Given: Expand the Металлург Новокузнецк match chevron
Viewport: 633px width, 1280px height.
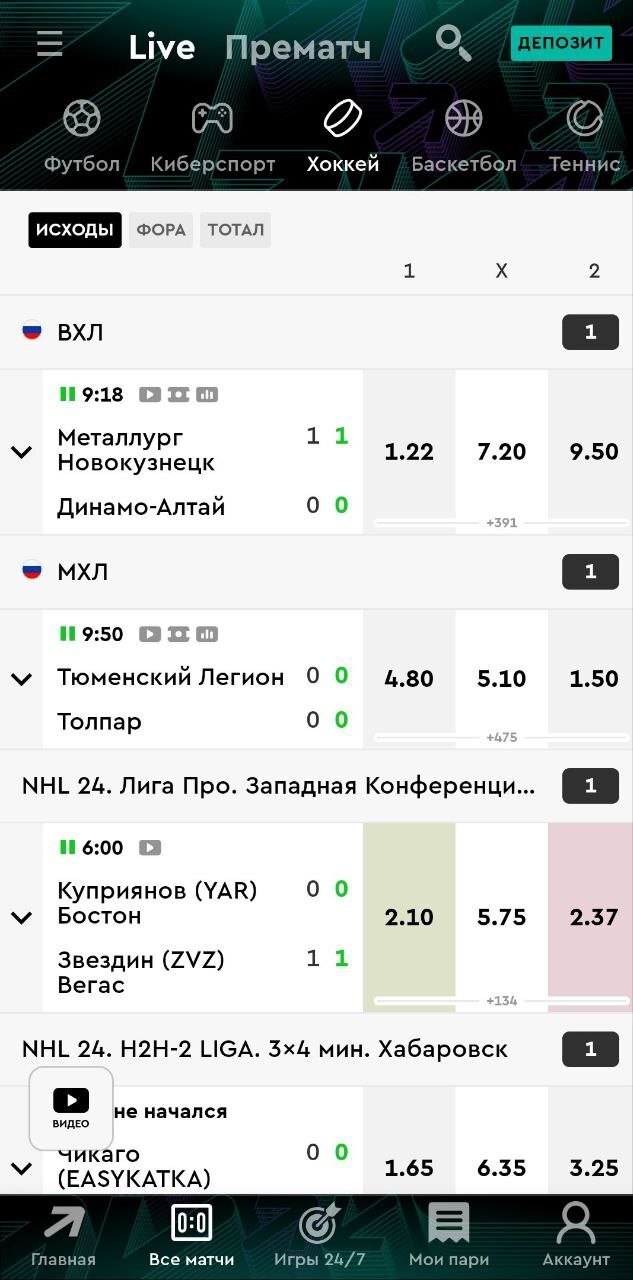Looking at the screenshot, I should pos(21,452).
